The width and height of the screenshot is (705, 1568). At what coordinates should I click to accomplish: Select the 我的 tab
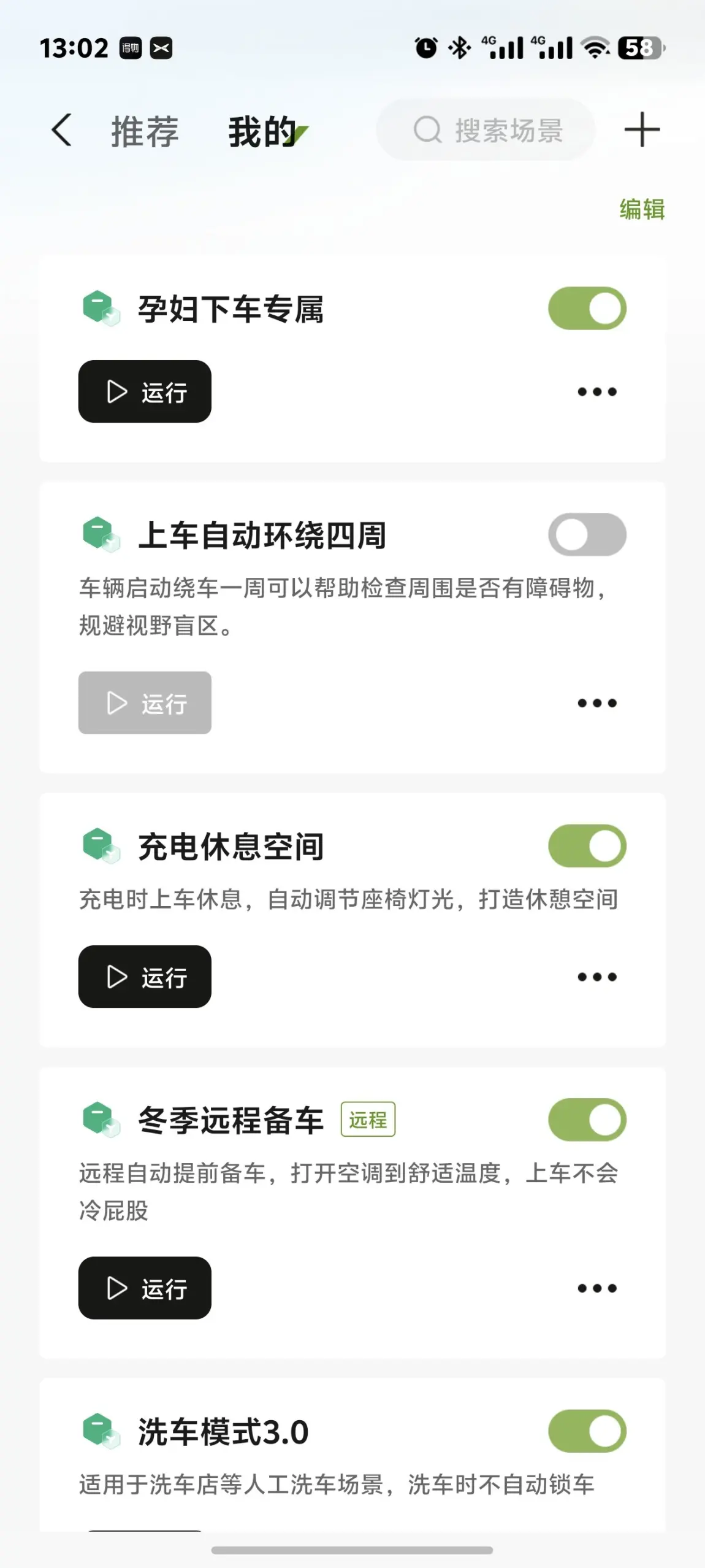click(264, 131)
